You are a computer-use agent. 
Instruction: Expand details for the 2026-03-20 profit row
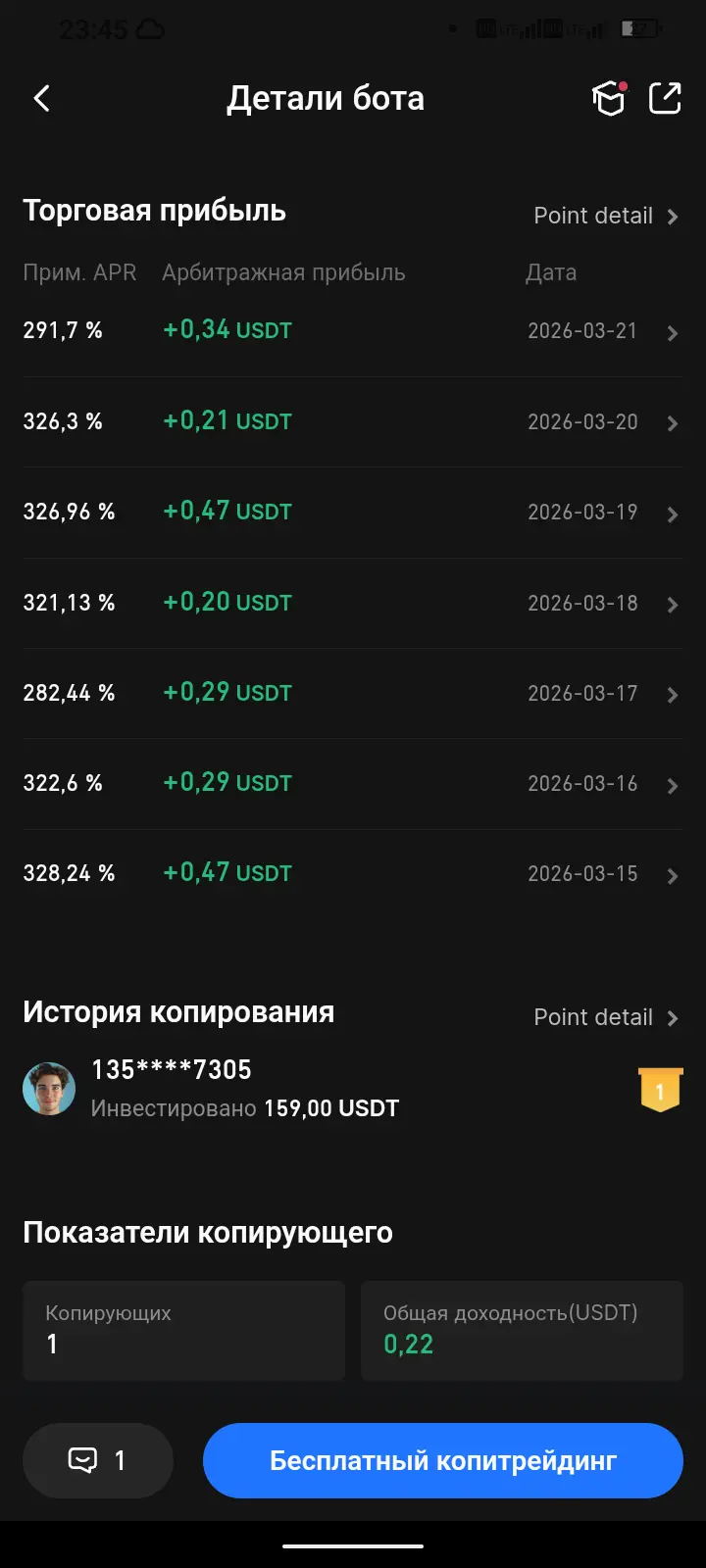coord(673,423)
